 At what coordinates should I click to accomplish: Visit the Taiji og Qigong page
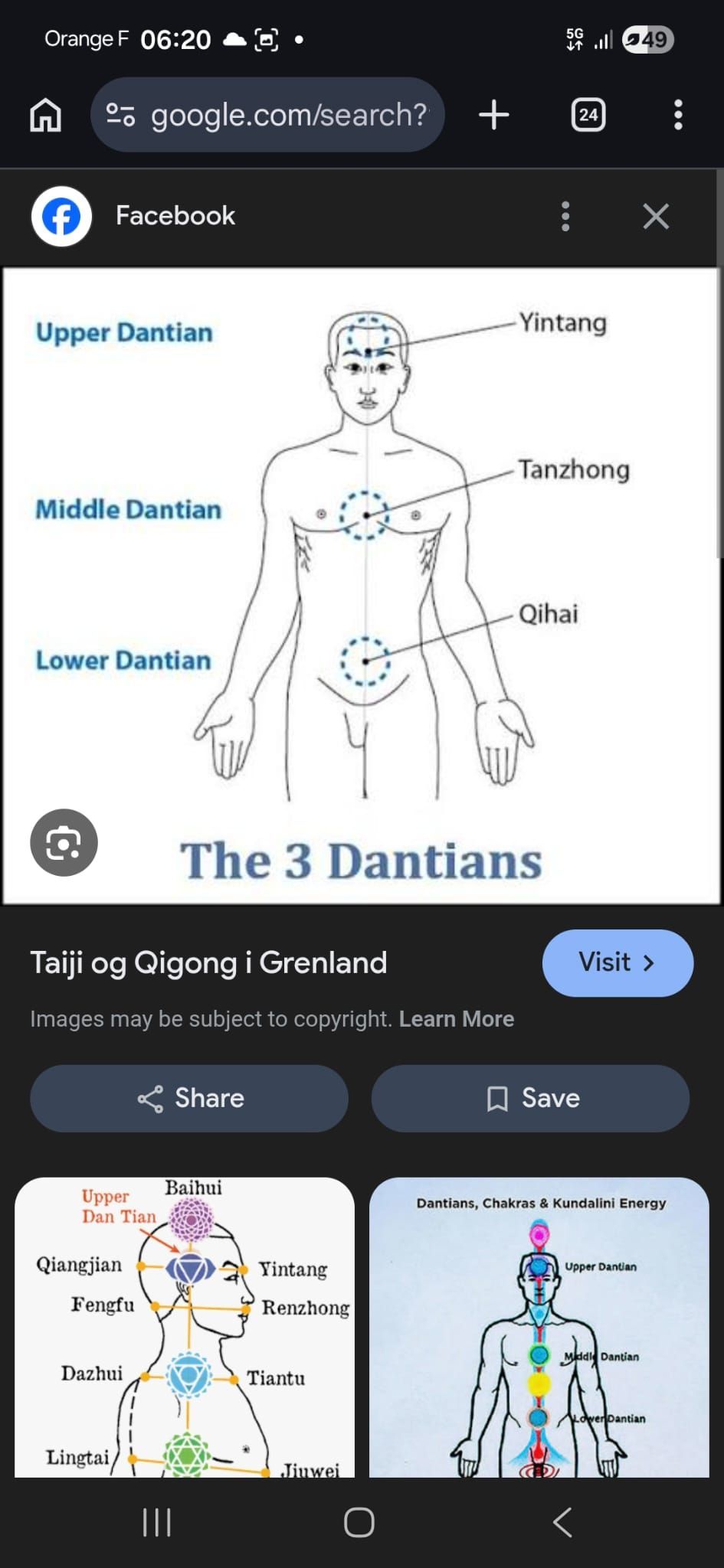[618, 962]
